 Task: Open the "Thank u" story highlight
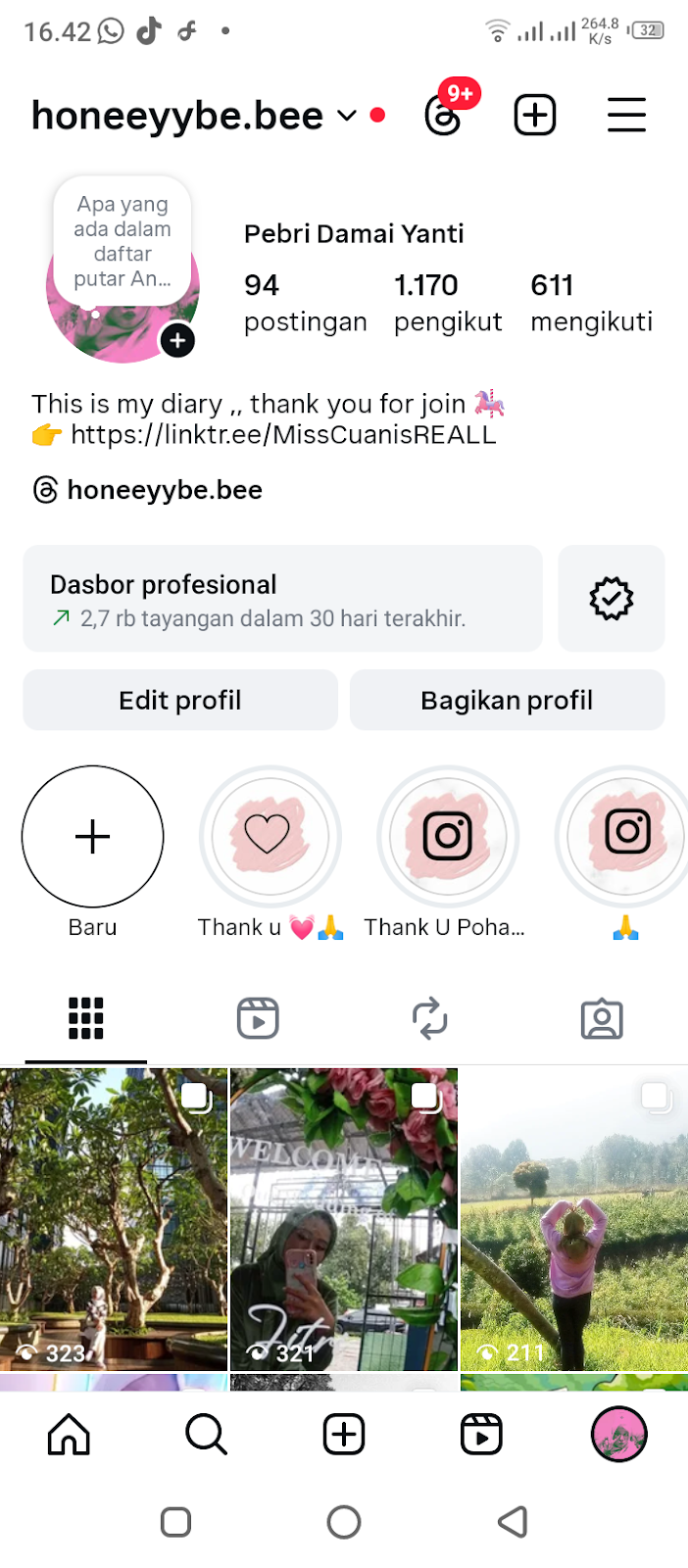coord(270,837)
